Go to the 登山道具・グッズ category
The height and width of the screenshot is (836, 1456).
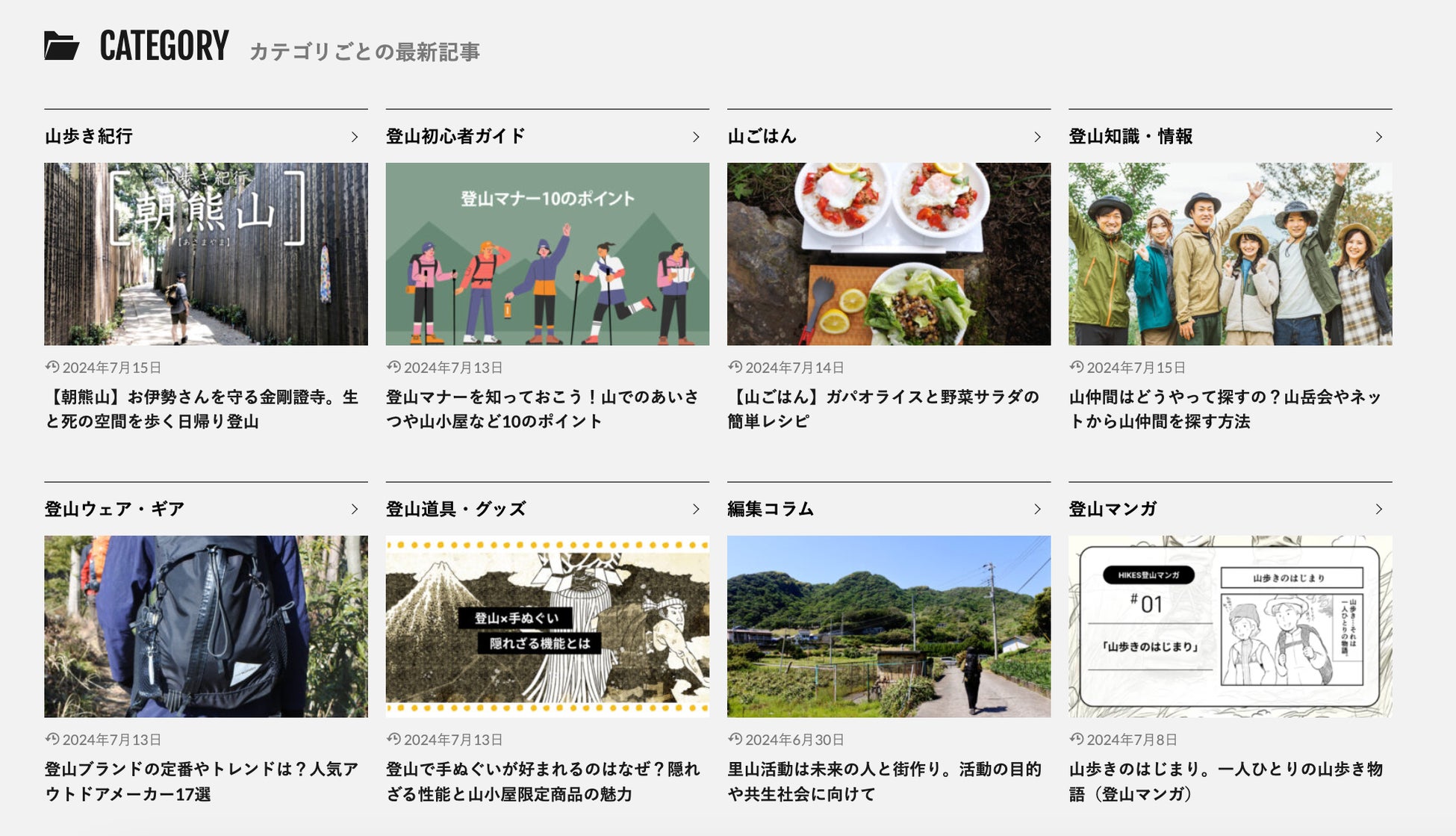(x=547, y=509)
